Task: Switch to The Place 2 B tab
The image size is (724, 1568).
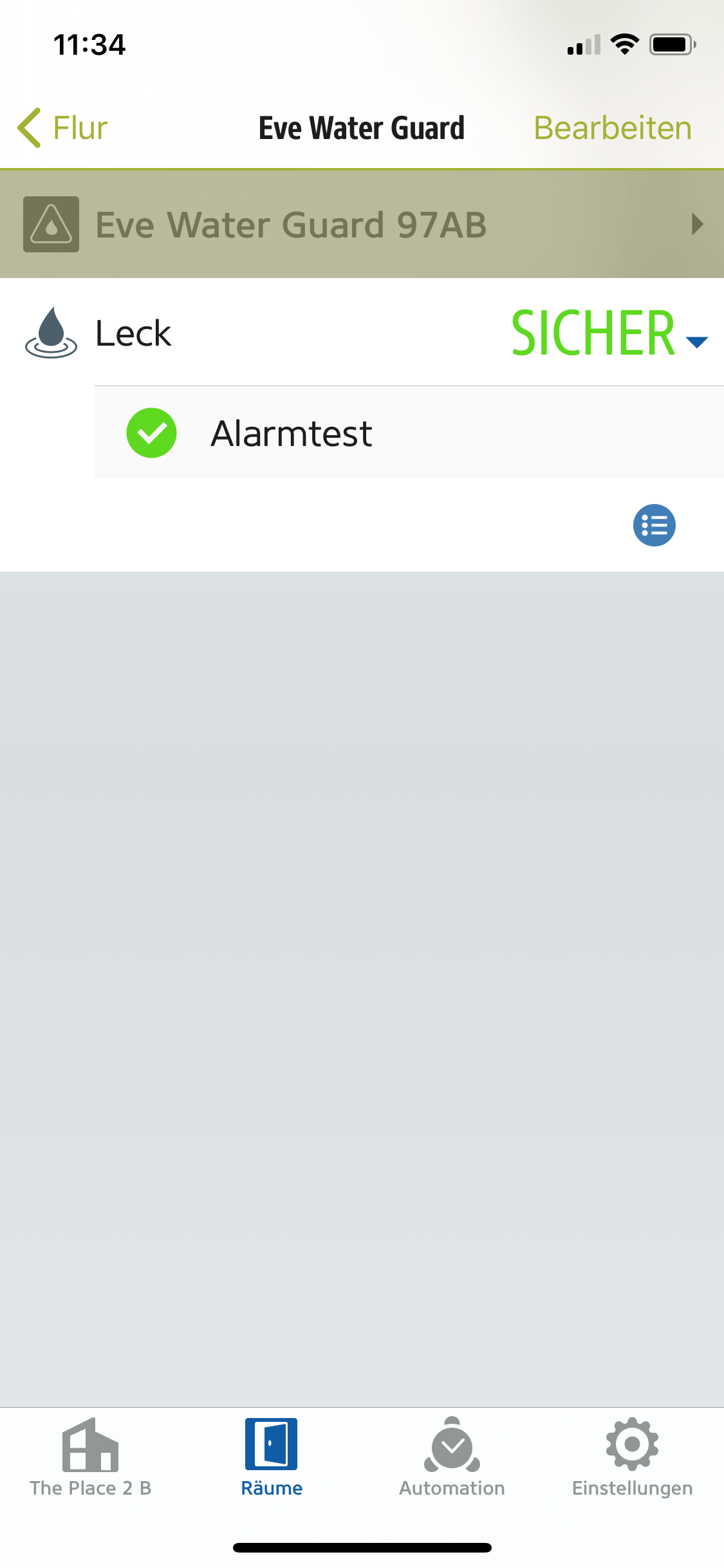Action: click(91, 1459)
